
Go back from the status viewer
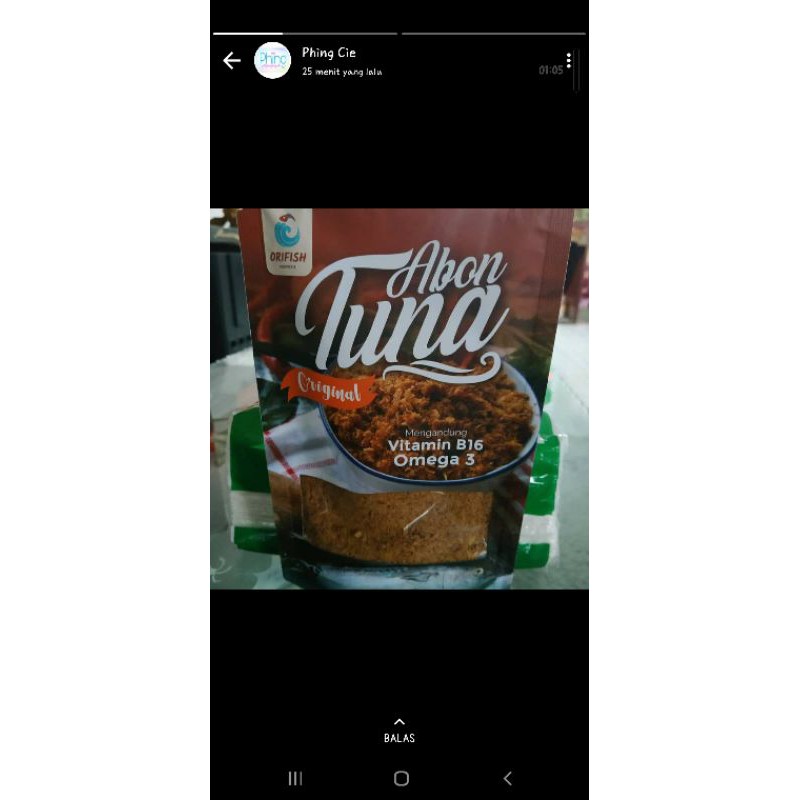(x=232, y=61)
